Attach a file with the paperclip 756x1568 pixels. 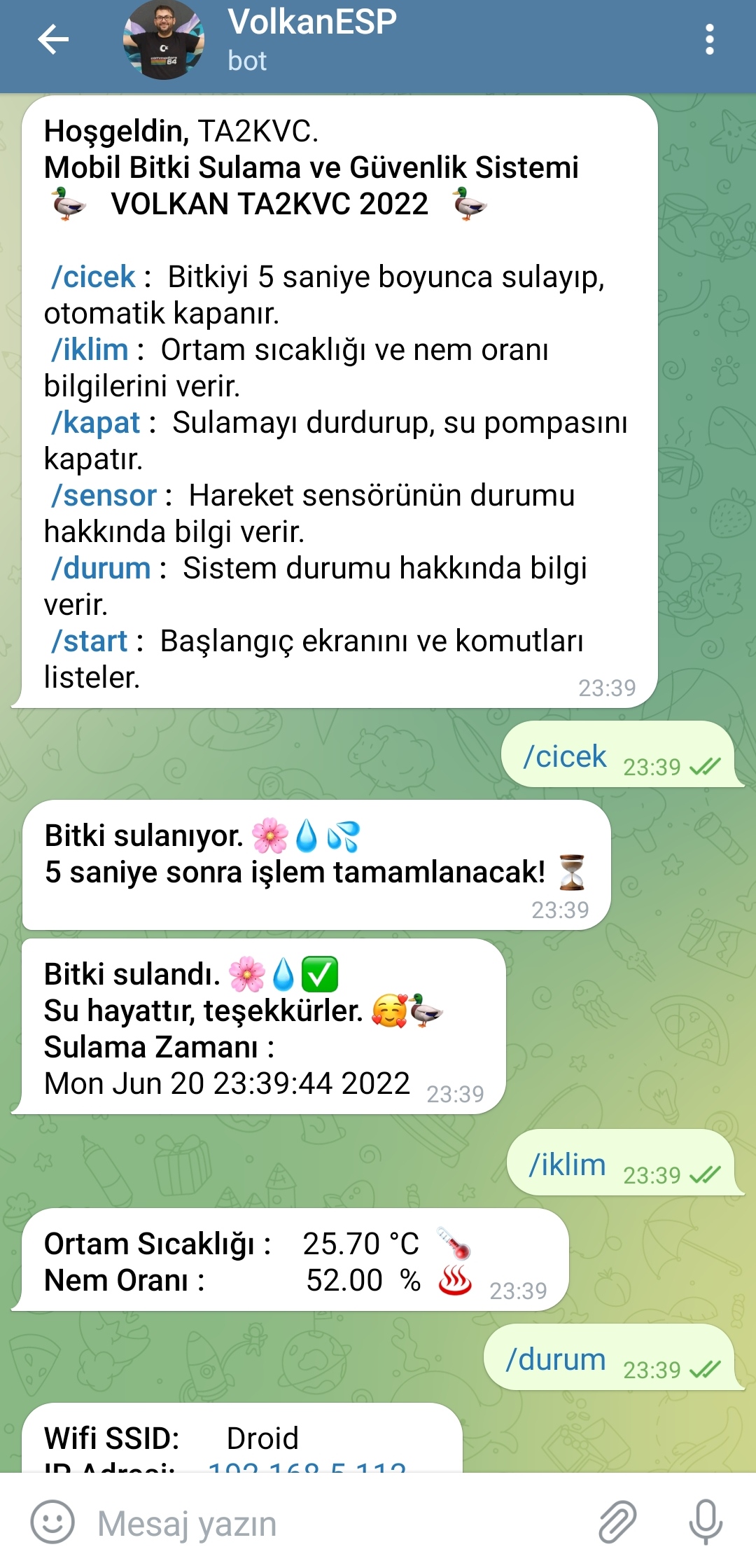(617, 1521)
